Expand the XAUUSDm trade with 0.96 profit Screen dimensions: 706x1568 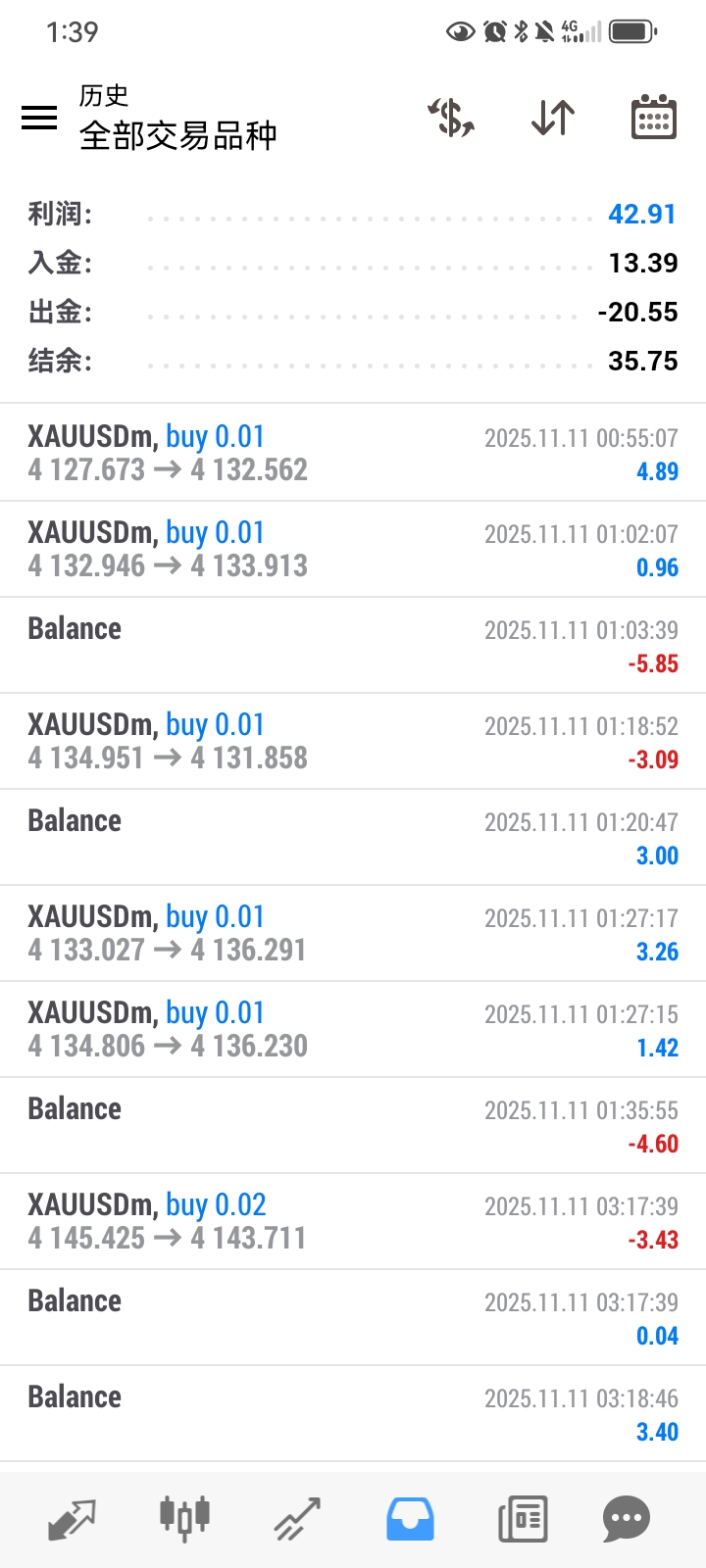(x=353, y=549)
